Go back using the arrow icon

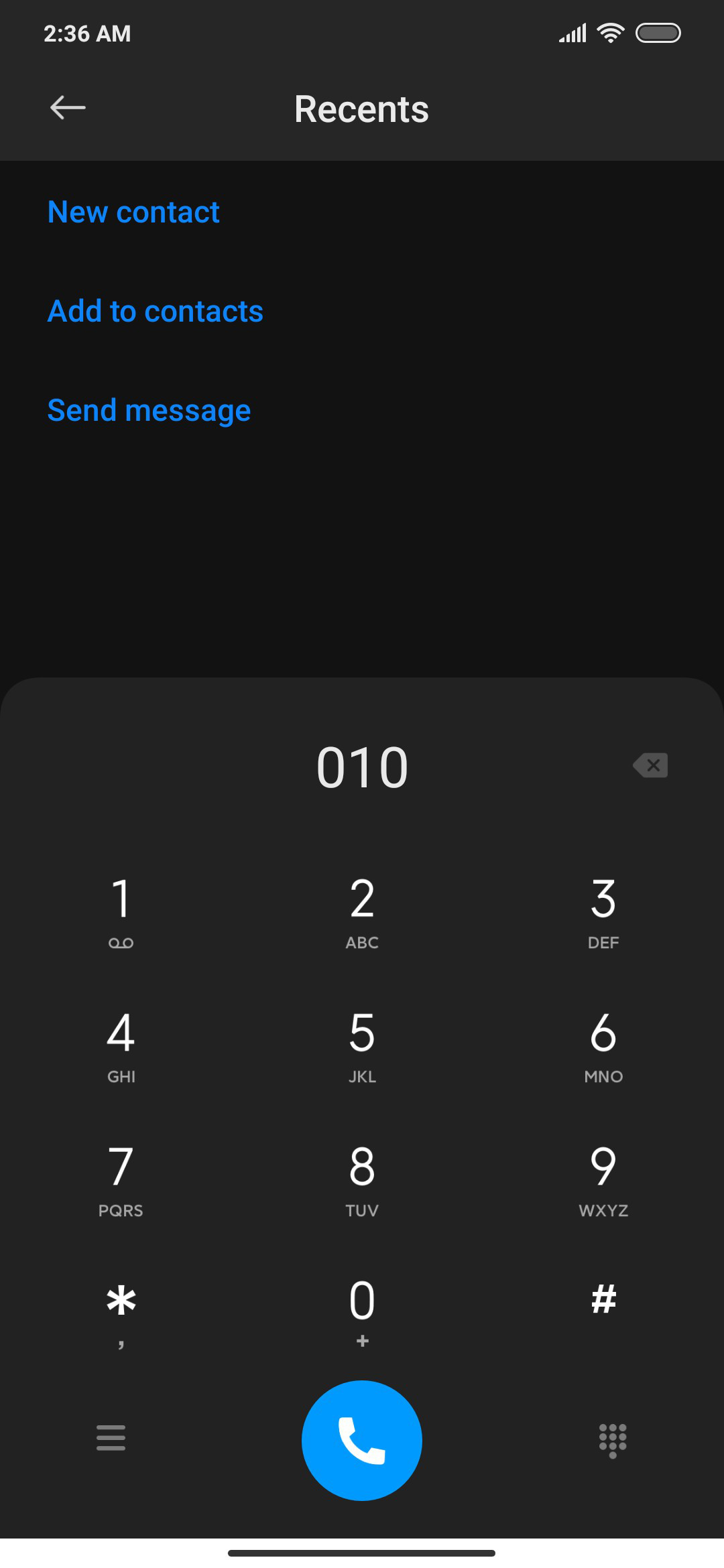[68, 107]
